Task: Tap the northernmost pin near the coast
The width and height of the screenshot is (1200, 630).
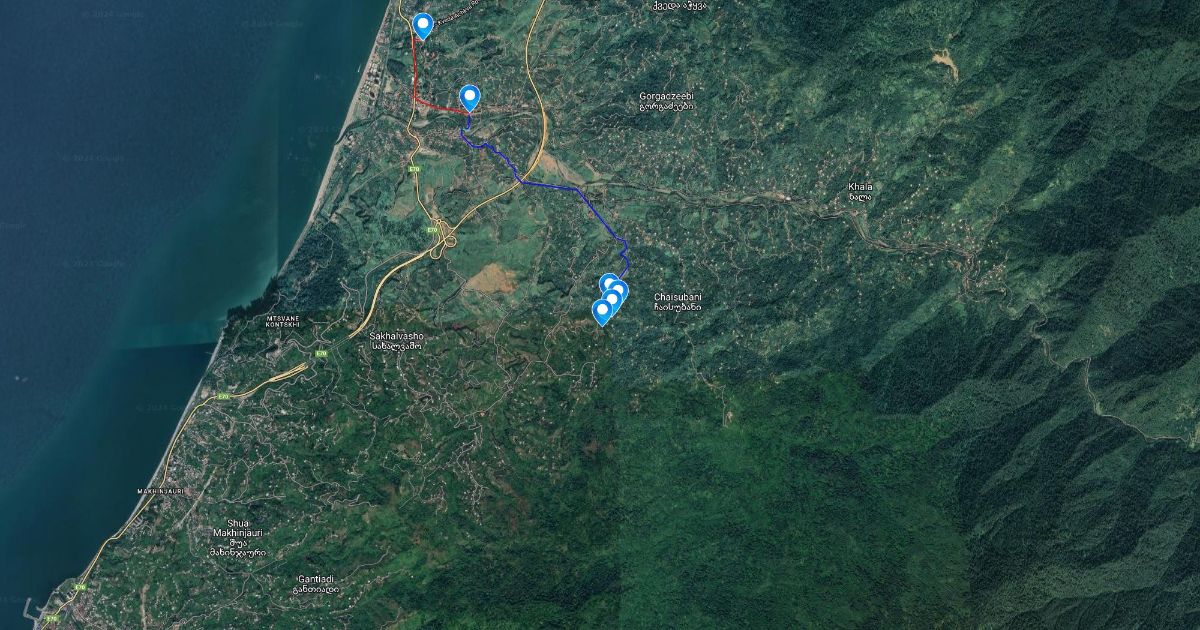Action: coord(423,24)
